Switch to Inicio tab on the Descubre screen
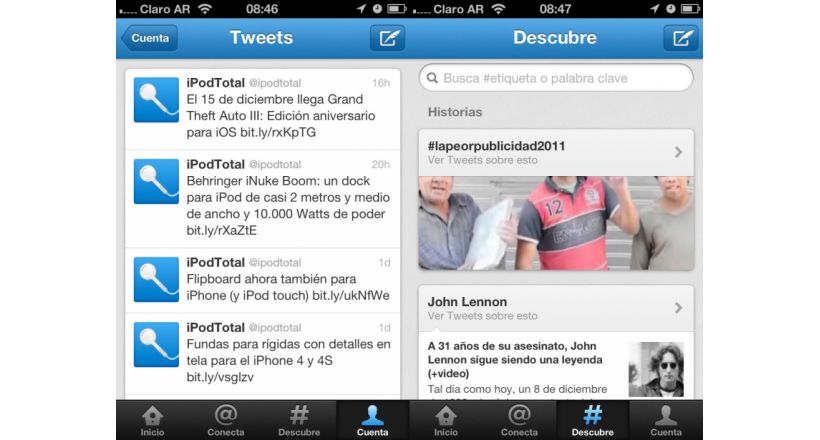 446,420
